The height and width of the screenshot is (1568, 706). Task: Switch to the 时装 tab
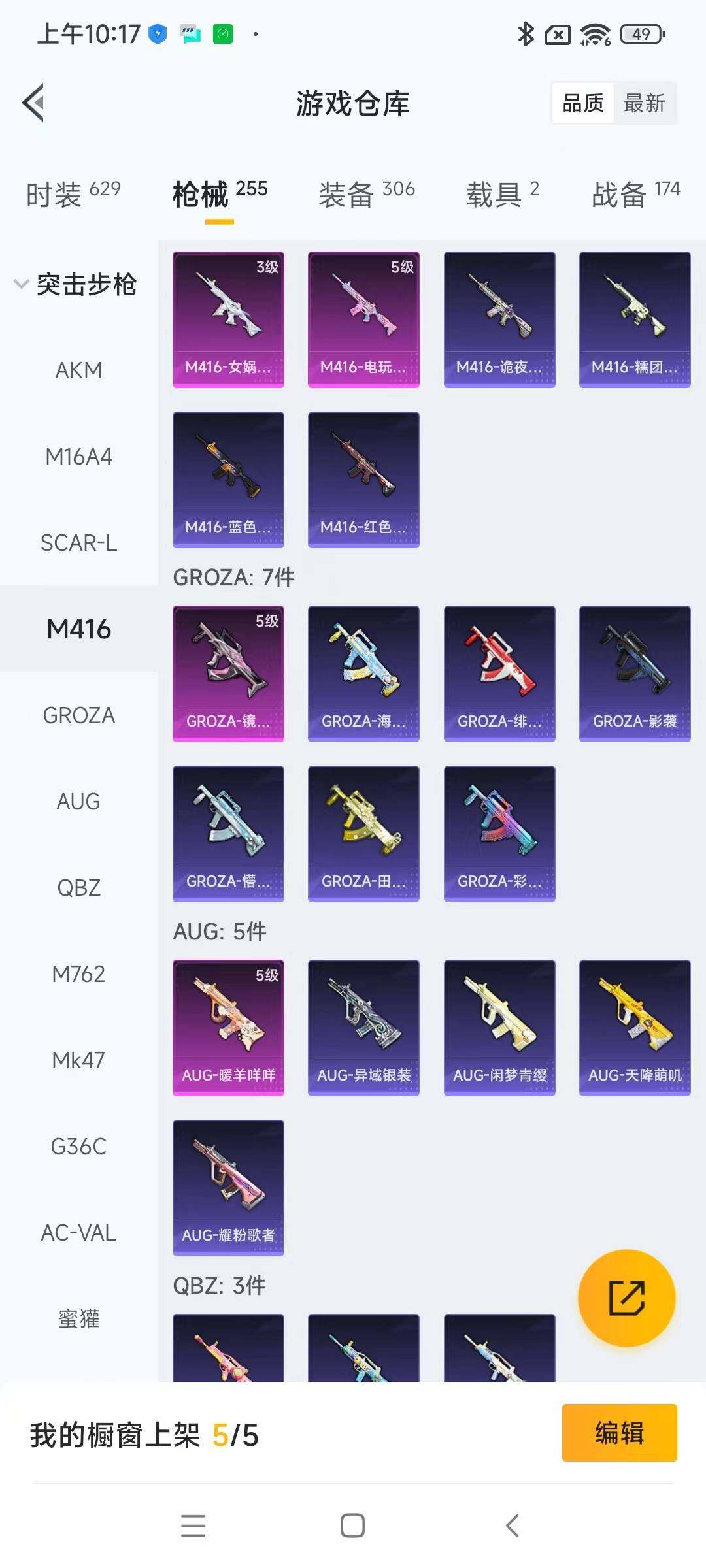[73, 194]
